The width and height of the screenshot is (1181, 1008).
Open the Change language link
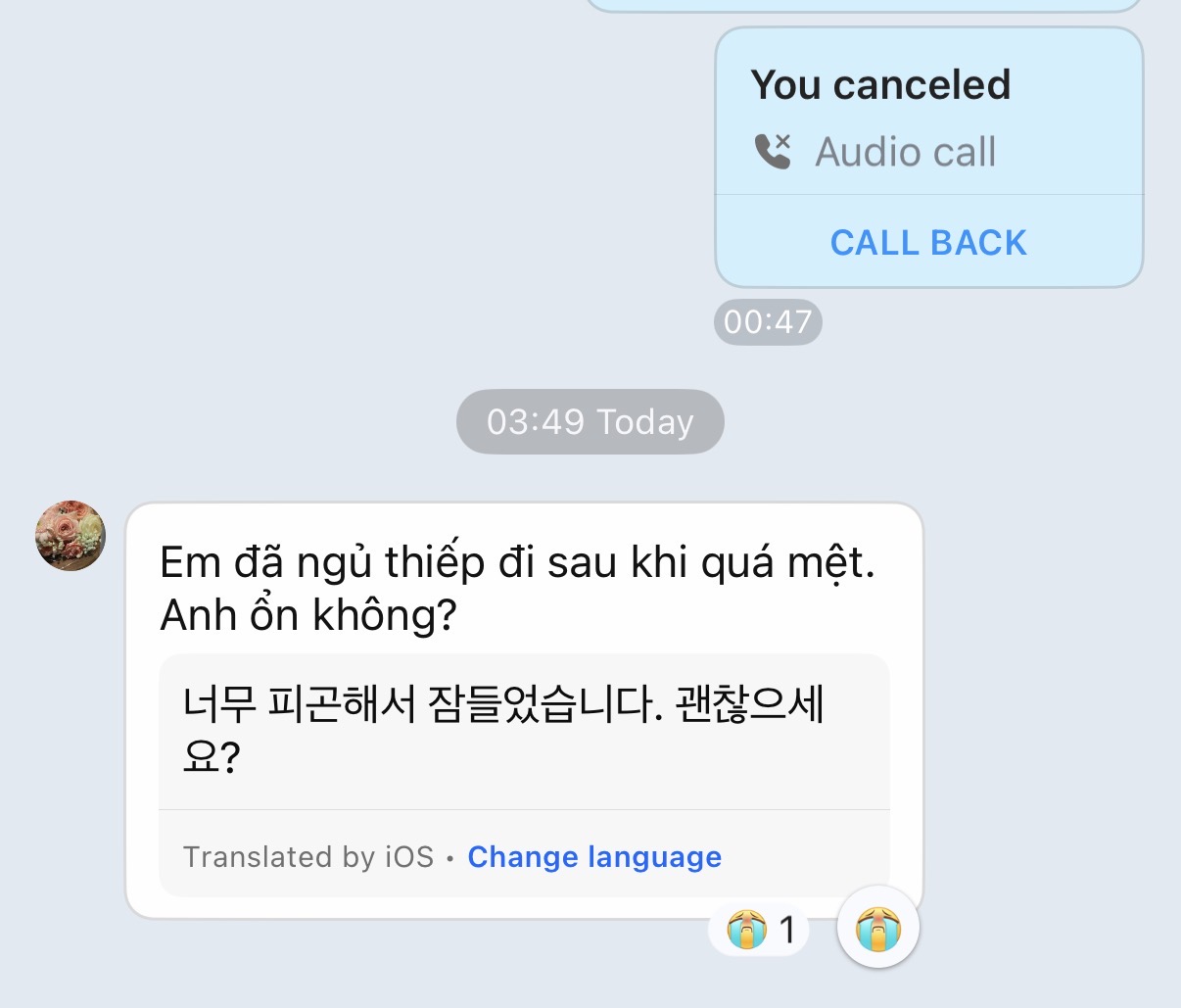[594, 857]
